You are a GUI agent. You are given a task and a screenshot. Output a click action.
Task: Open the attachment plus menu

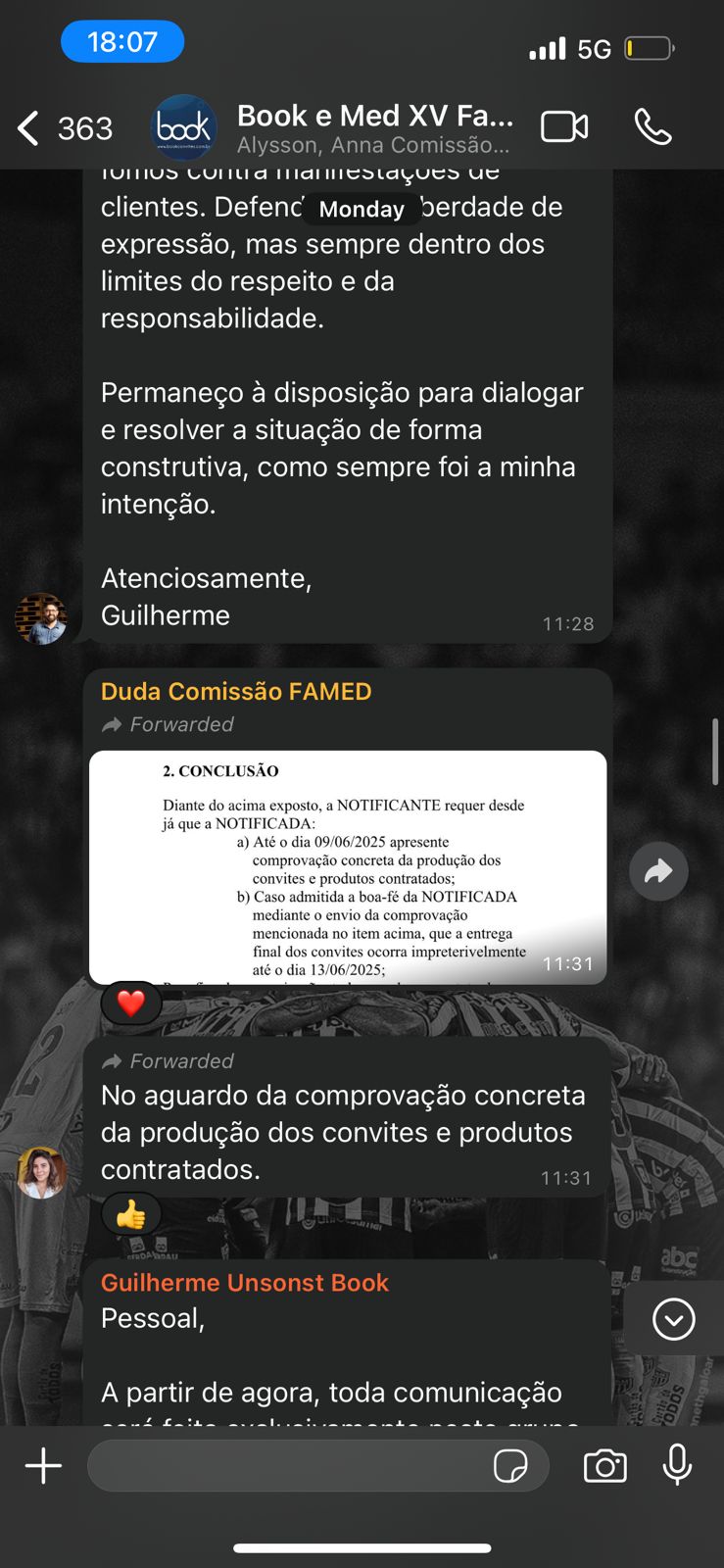(x=43, y=1466)
